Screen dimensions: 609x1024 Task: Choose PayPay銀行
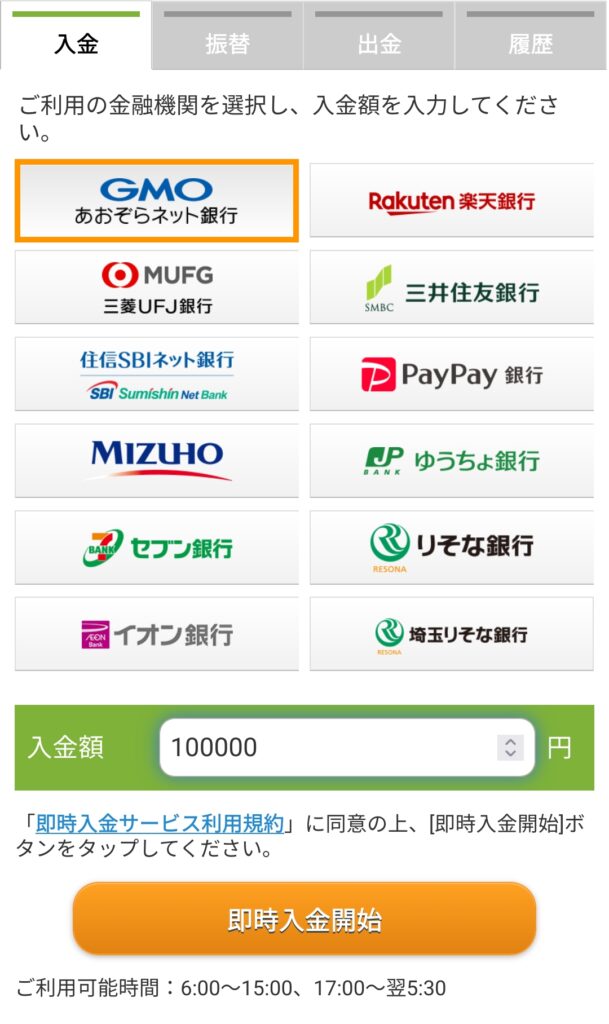click(451, 374)
